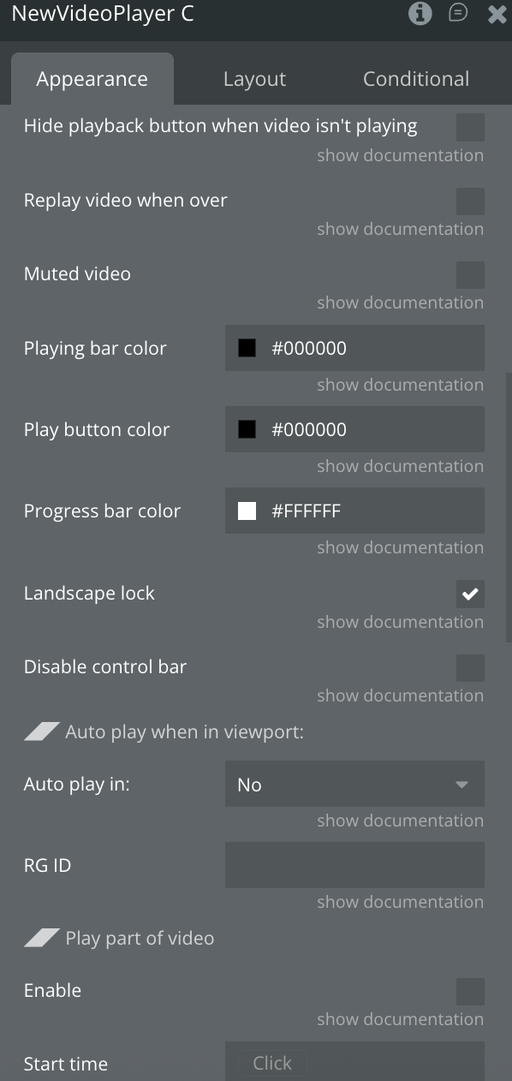Tick the Enable checkbox under Play part of video
Viewport: 512px width, 1081px height.
coord(470,991)
